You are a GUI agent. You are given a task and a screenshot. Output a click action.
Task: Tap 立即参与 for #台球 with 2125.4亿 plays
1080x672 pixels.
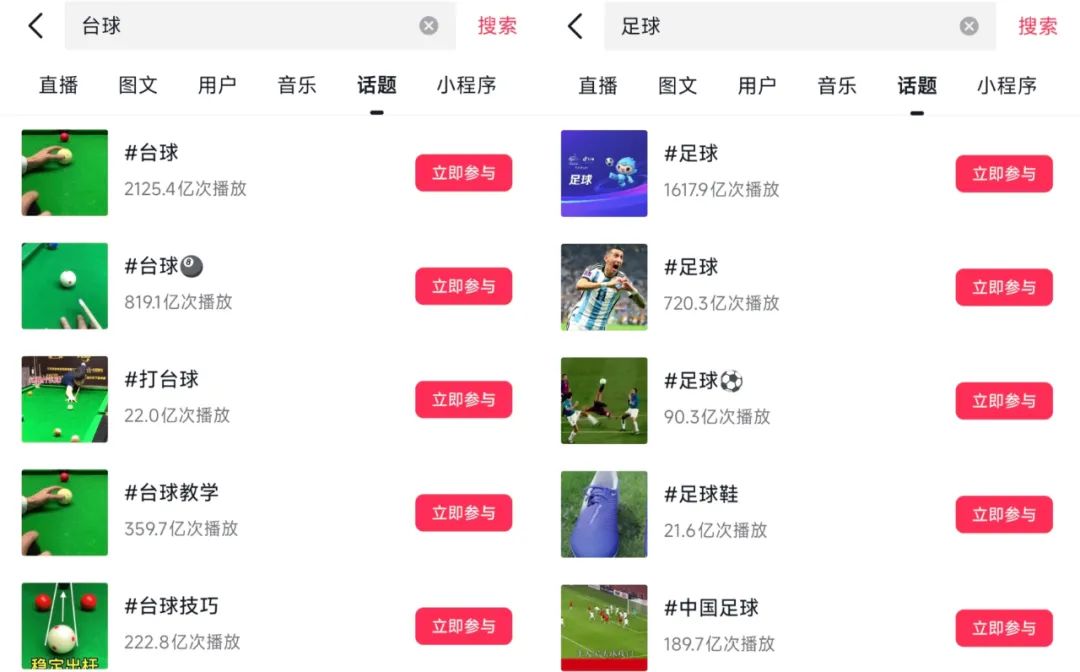[x=463, y=173]
